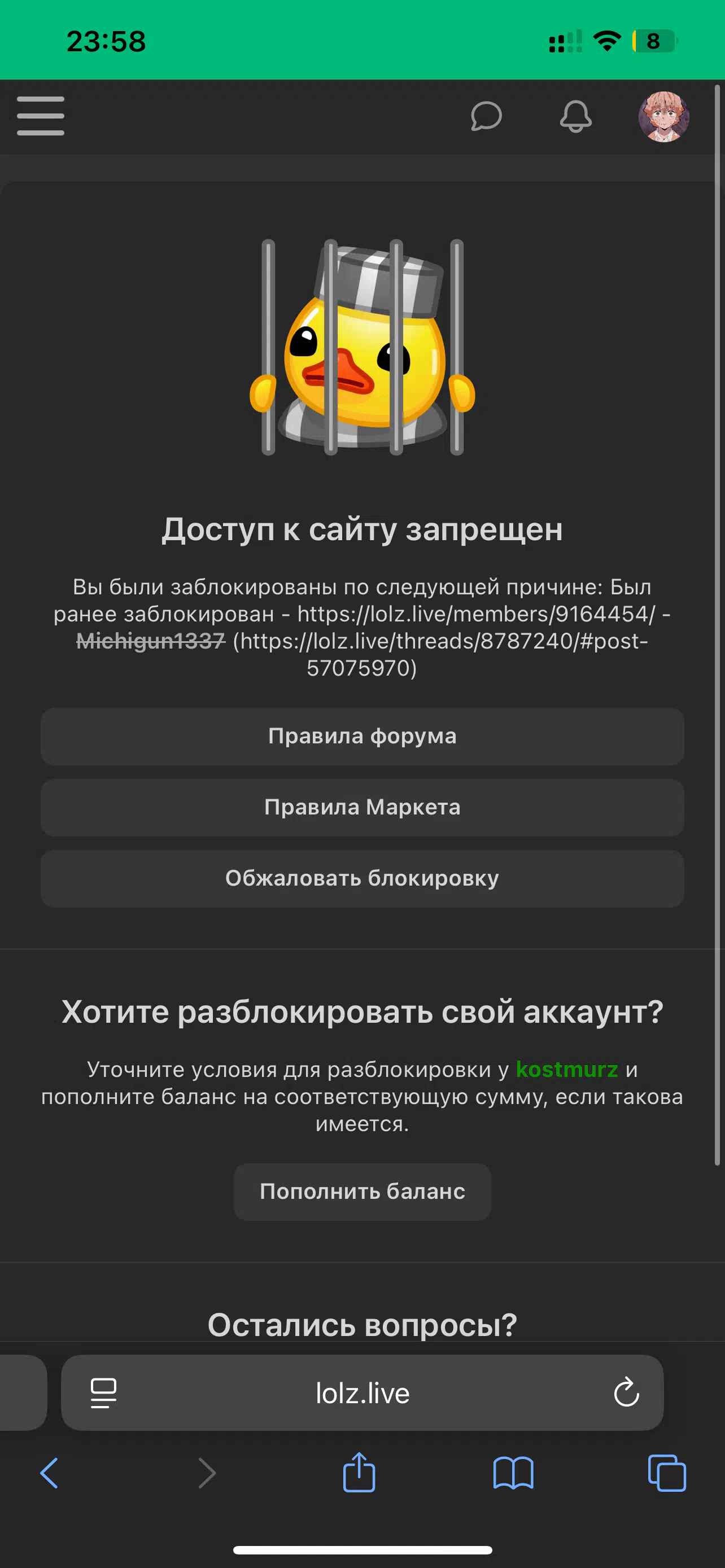Open the notifications bell
Screen dimensions: 725x1568
575,116
